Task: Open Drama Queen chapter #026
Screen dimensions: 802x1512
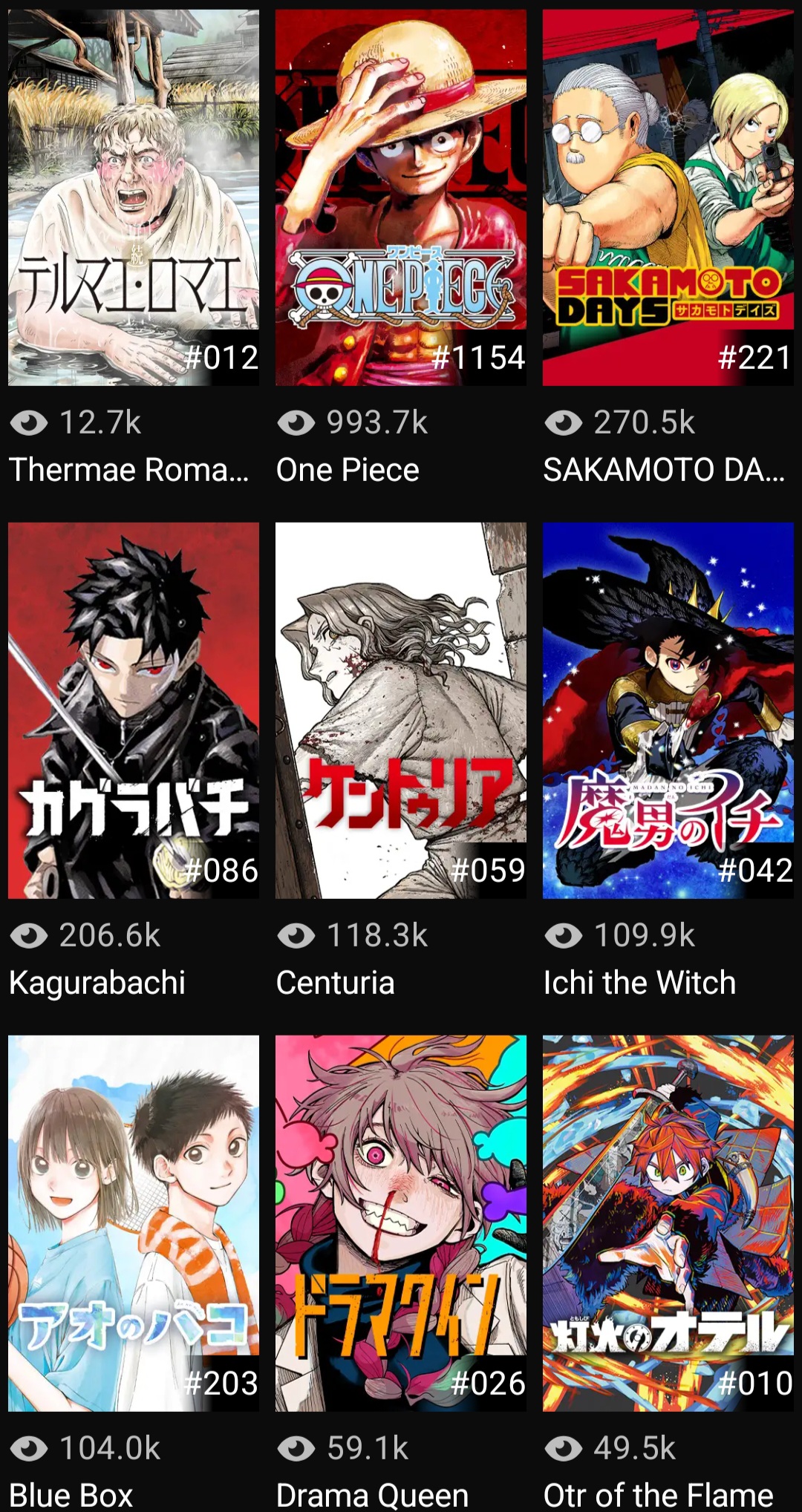Action: click(x=401, y=1223)
